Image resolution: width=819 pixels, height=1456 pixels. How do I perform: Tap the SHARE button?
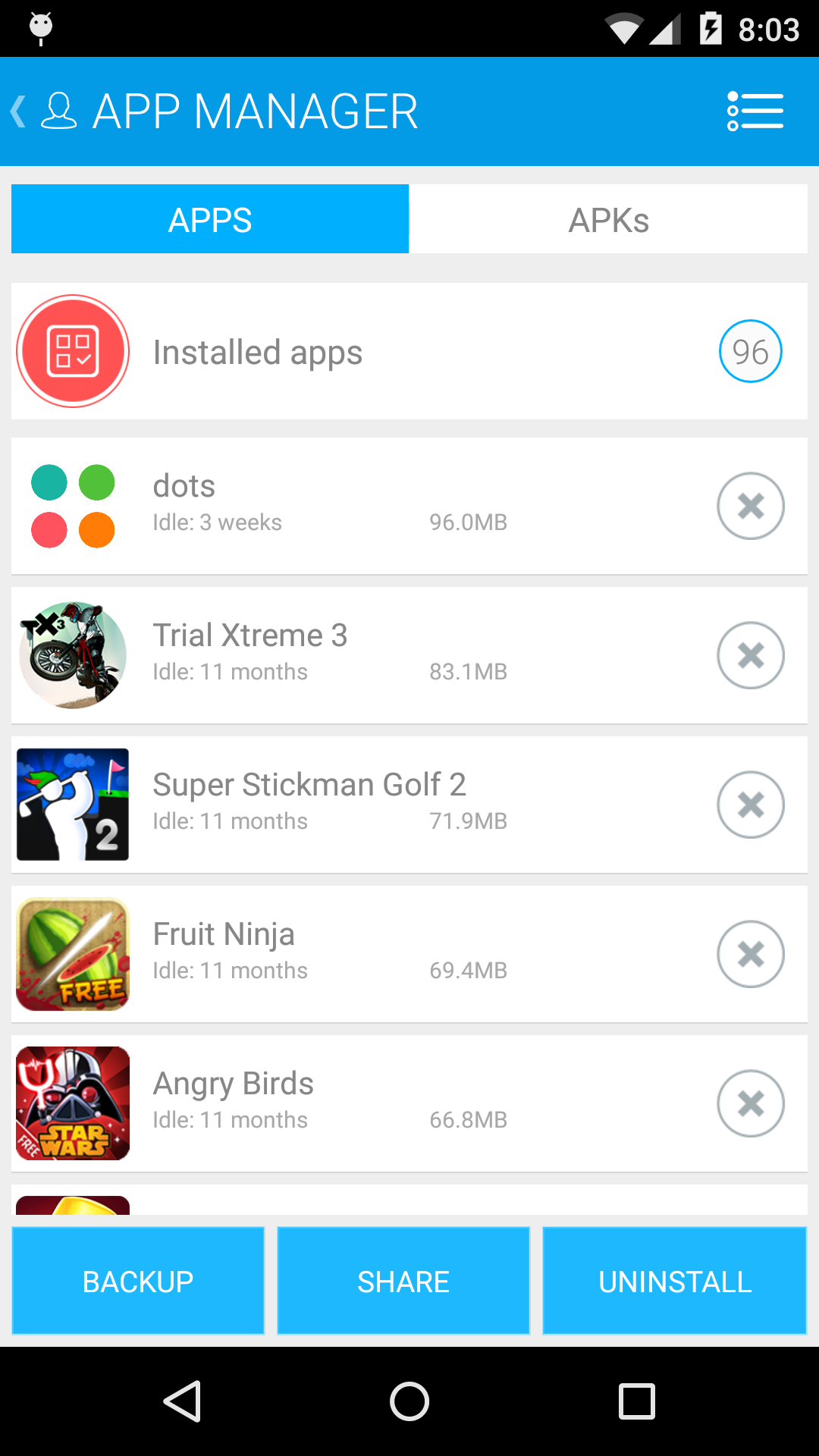403,1281
